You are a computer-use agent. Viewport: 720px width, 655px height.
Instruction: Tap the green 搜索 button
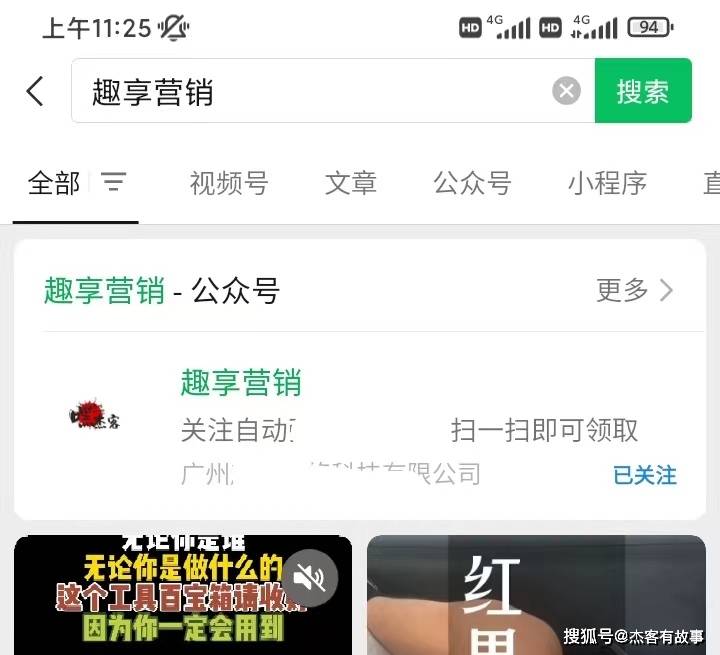643,91
